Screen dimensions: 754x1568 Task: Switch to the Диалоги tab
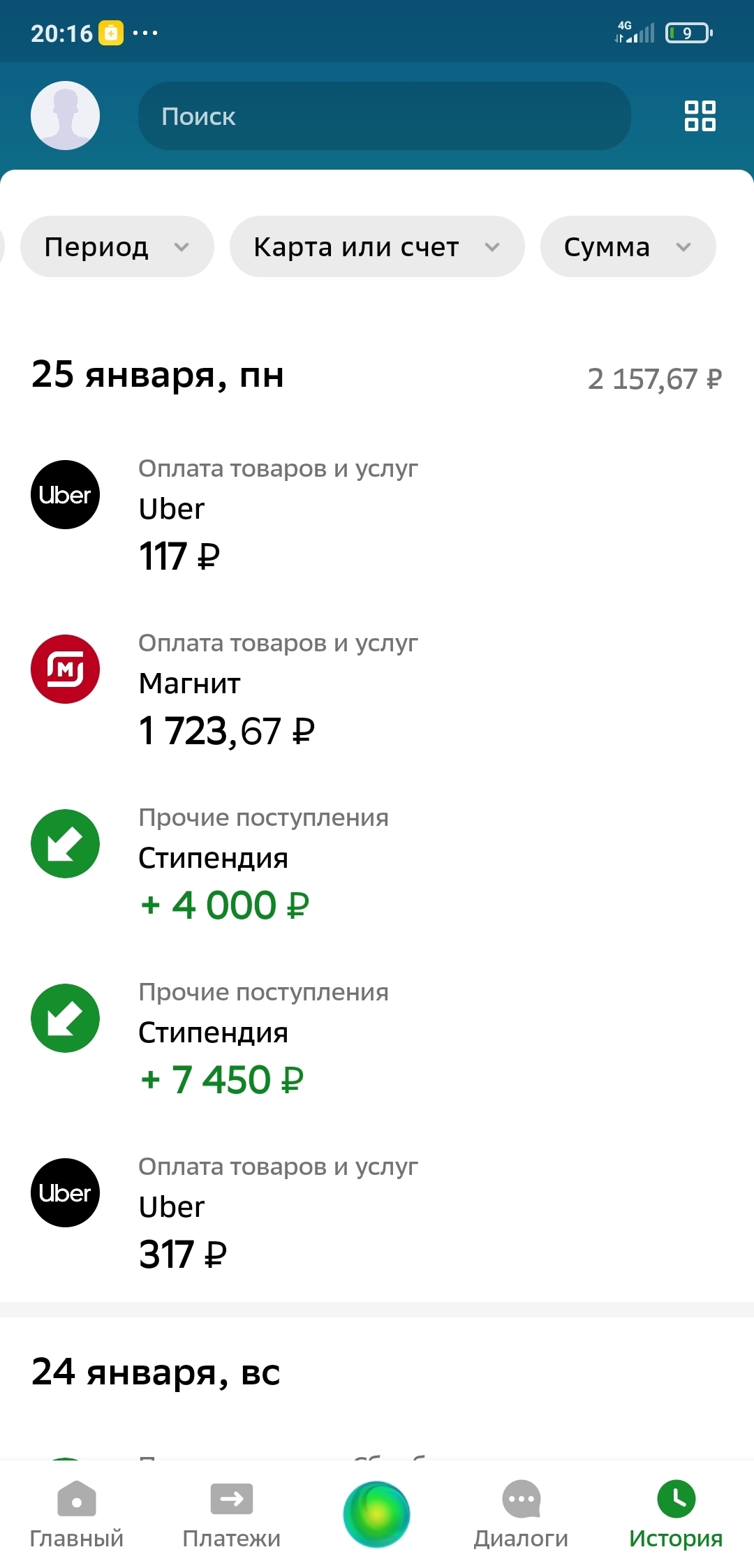pos(521,1514)
